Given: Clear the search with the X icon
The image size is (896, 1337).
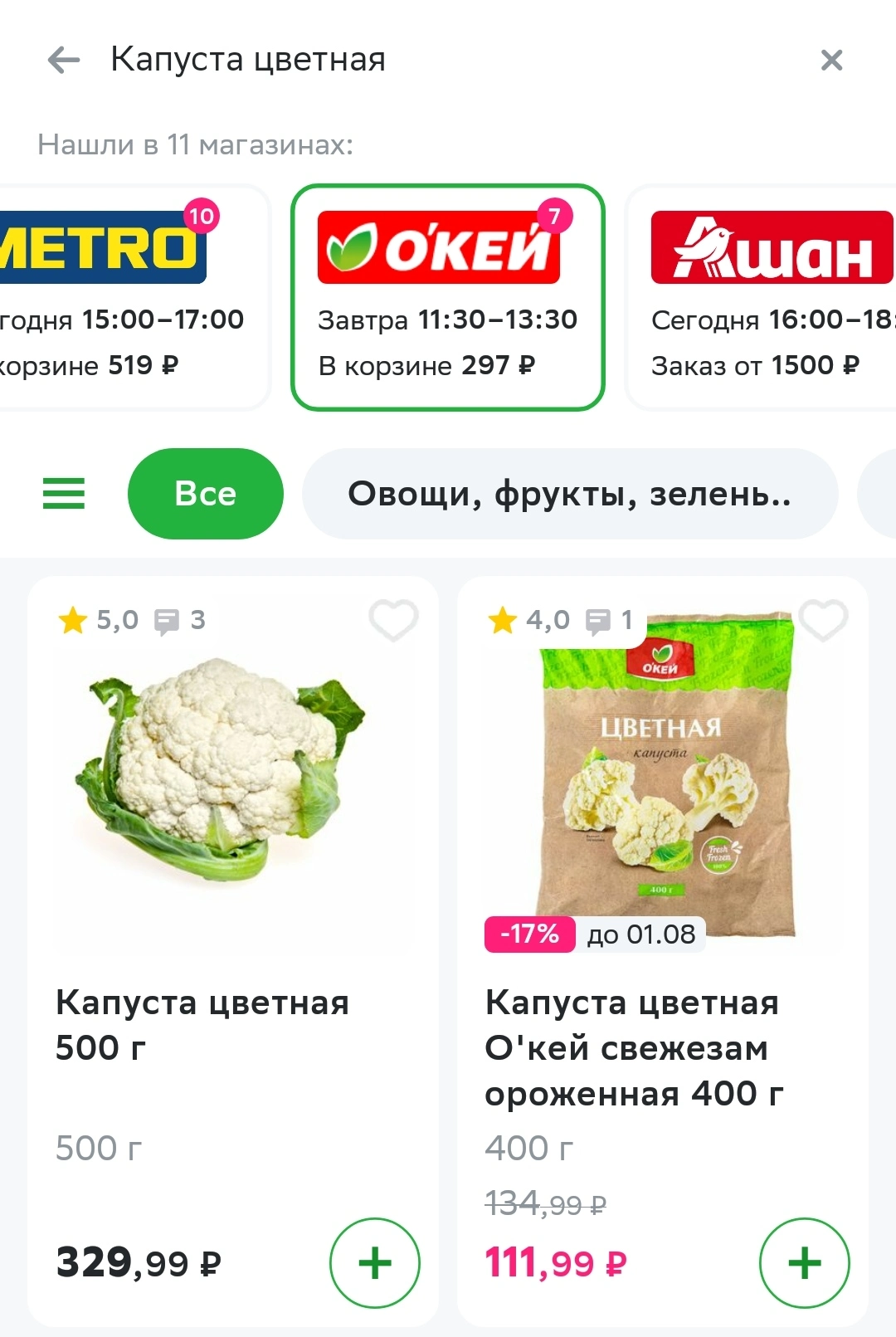Looking at the screenshot, I should (831, 60).
